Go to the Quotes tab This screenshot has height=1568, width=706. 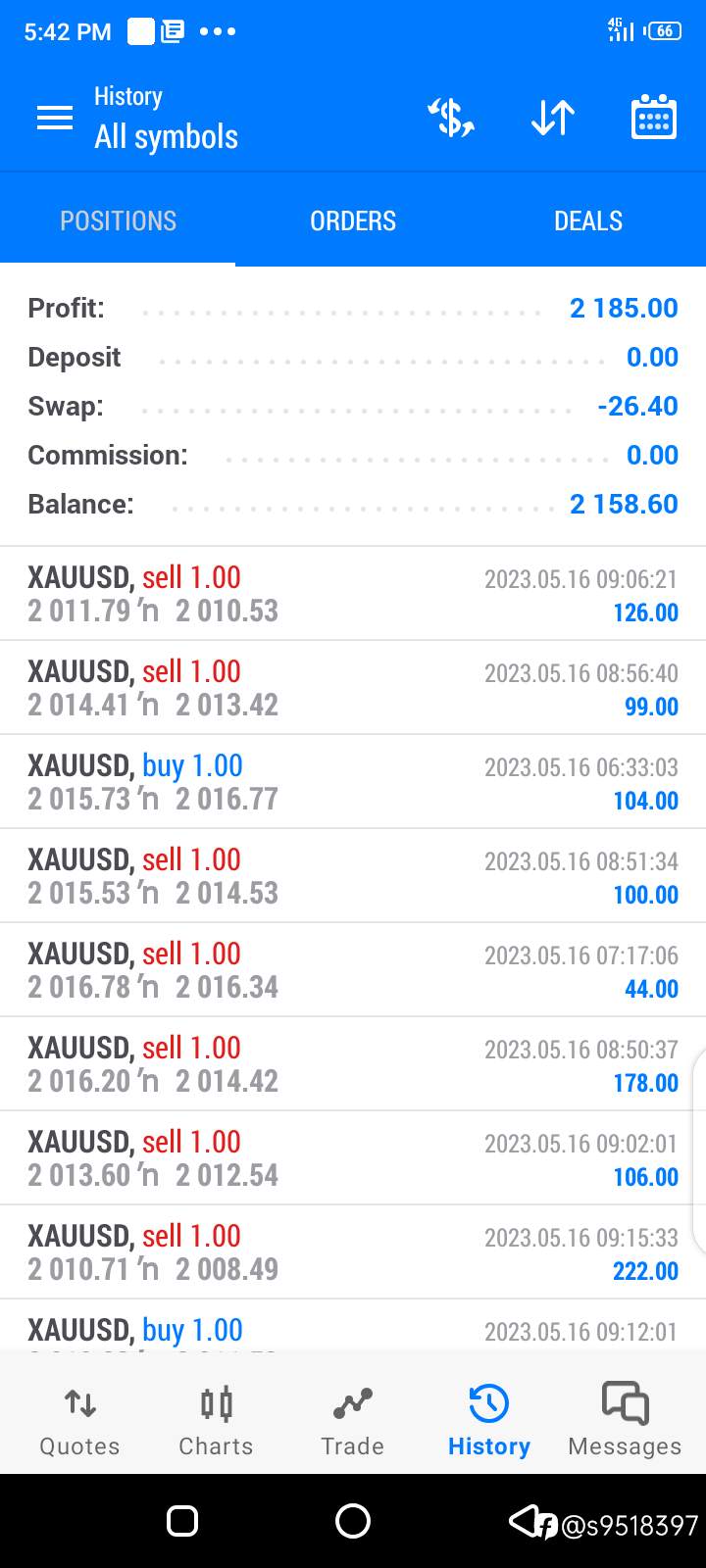(x=79, y=1421)
